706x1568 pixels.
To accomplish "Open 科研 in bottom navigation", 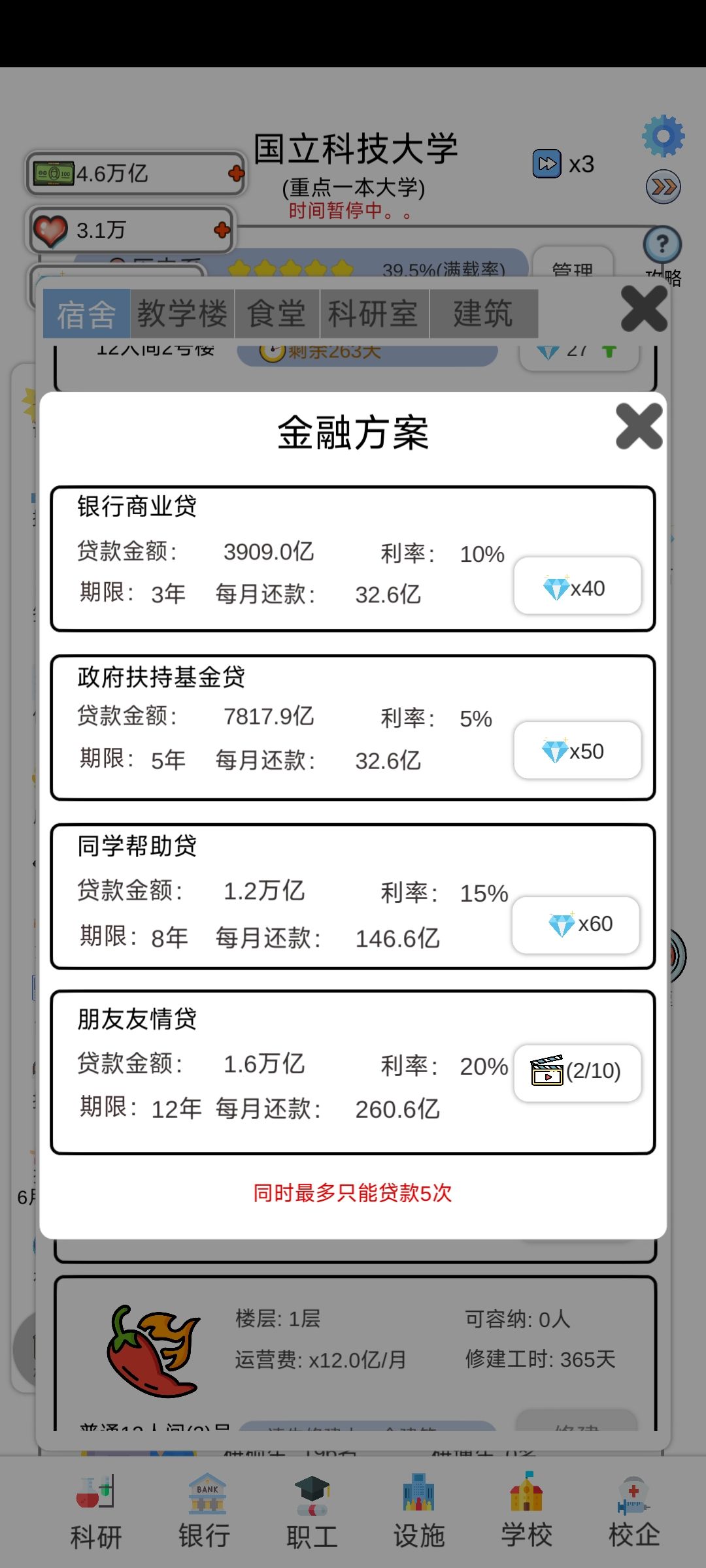I will tap(96, 1511).
